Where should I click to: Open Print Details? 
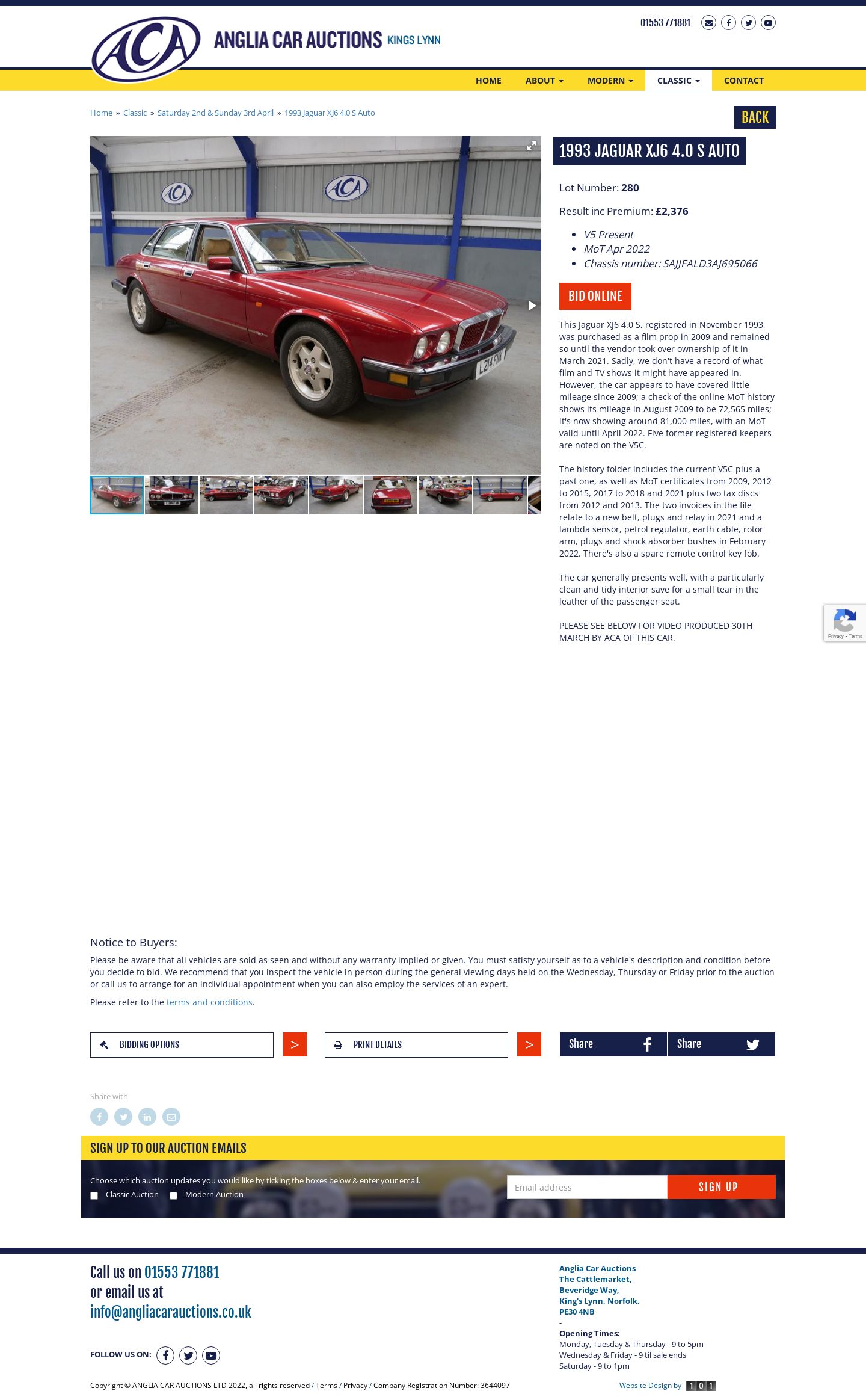click(416, 1044)
